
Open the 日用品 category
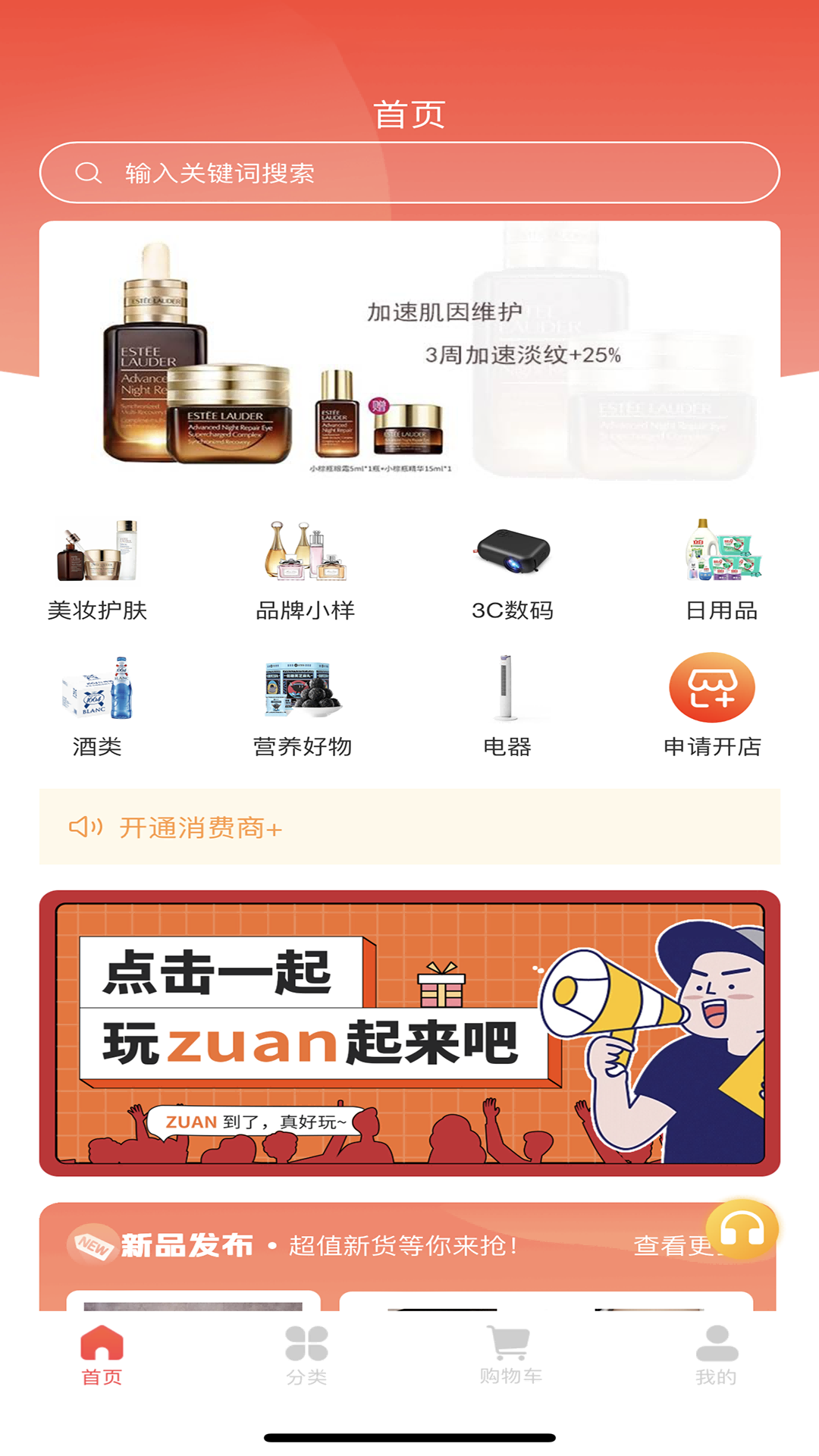pyautogui.click(x=721, y=570)
